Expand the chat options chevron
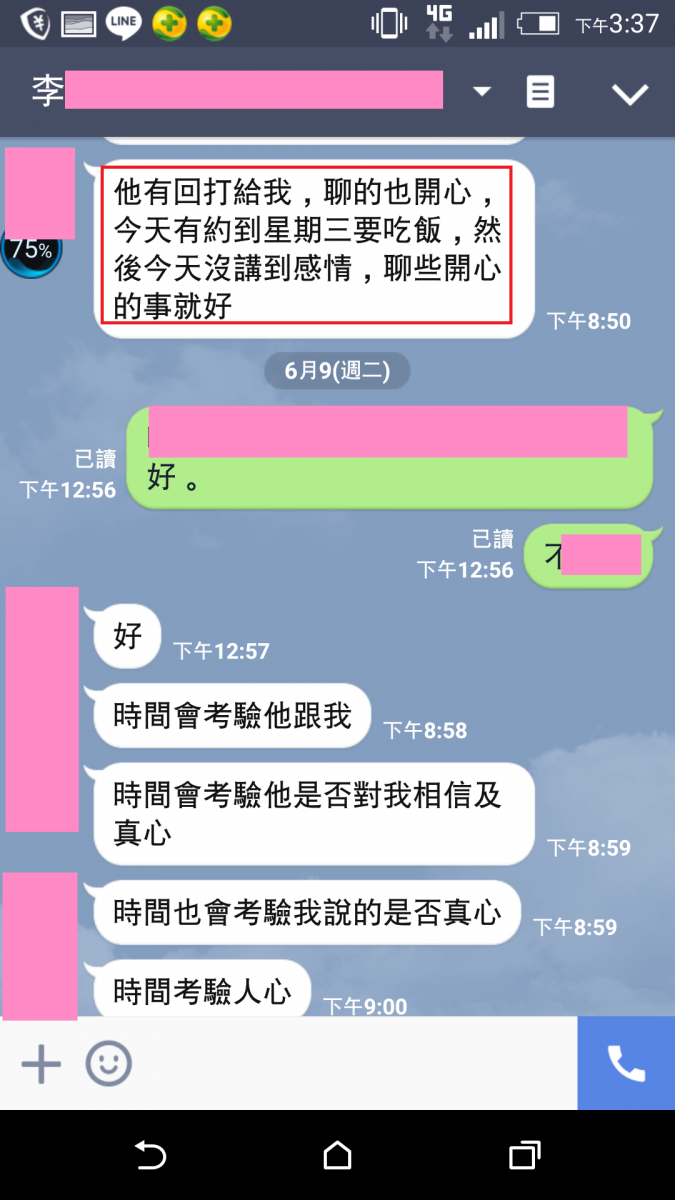The image size is (675, 1200). pos(630,94)
